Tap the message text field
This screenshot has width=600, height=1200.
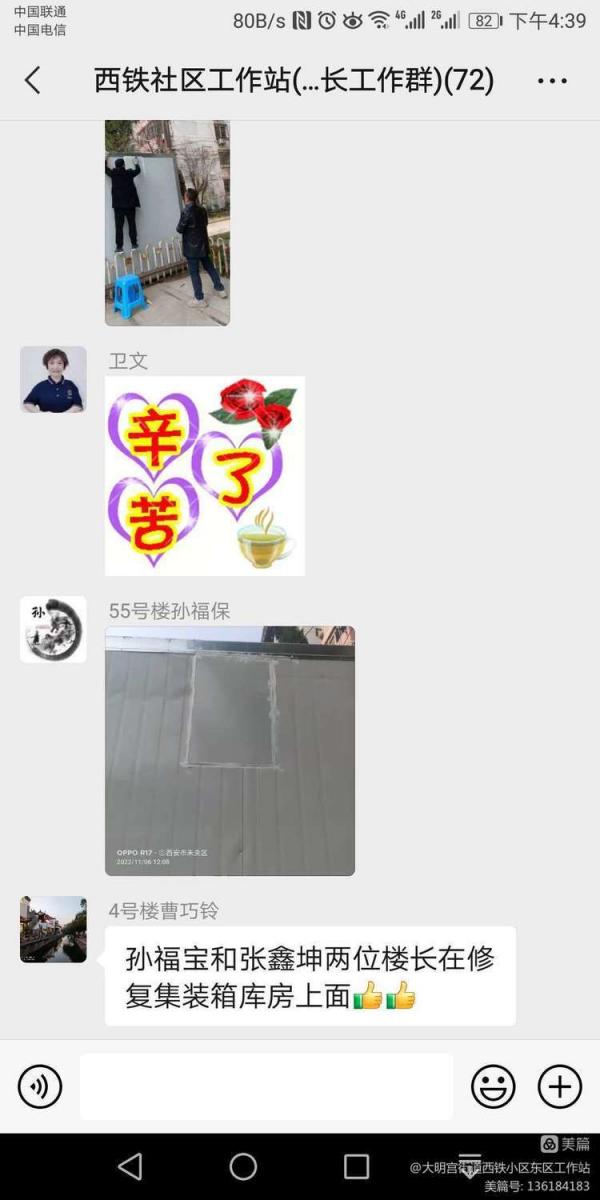[266, 1086]
